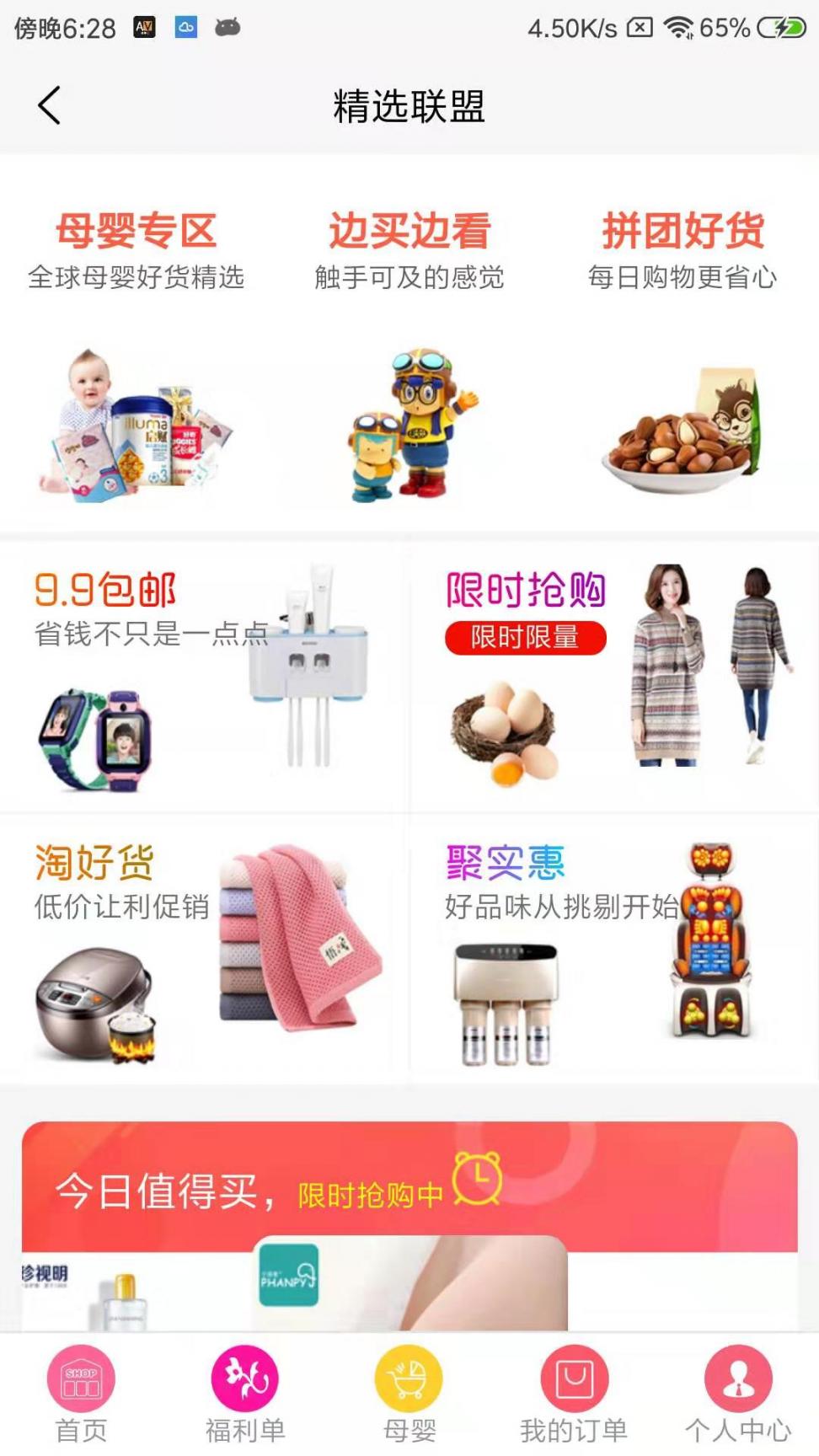This screenshot has height=1456, width=819.
Task: Open the 淘好货 promotion card
Action: [204, 949]
